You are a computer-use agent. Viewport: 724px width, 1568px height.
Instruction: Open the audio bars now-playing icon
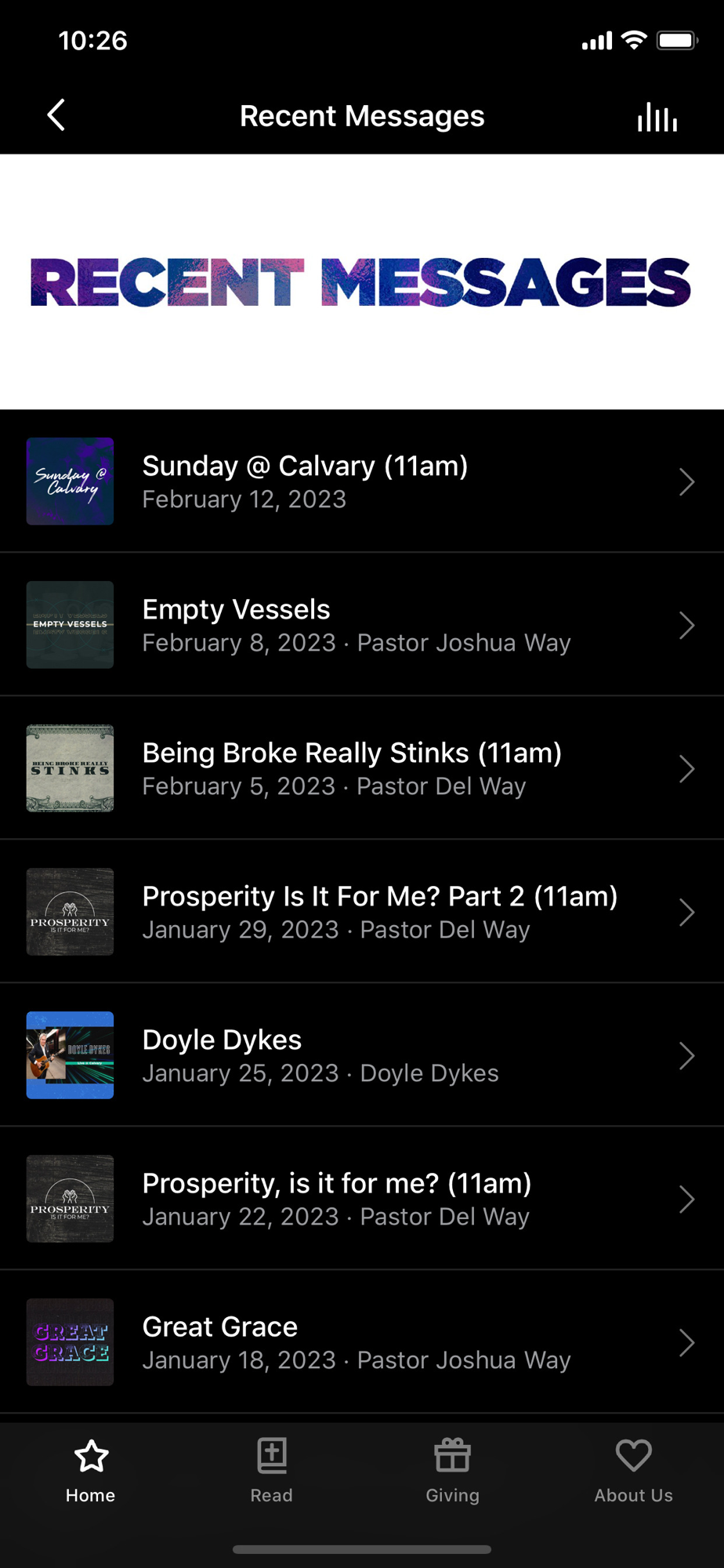point(657,117)
